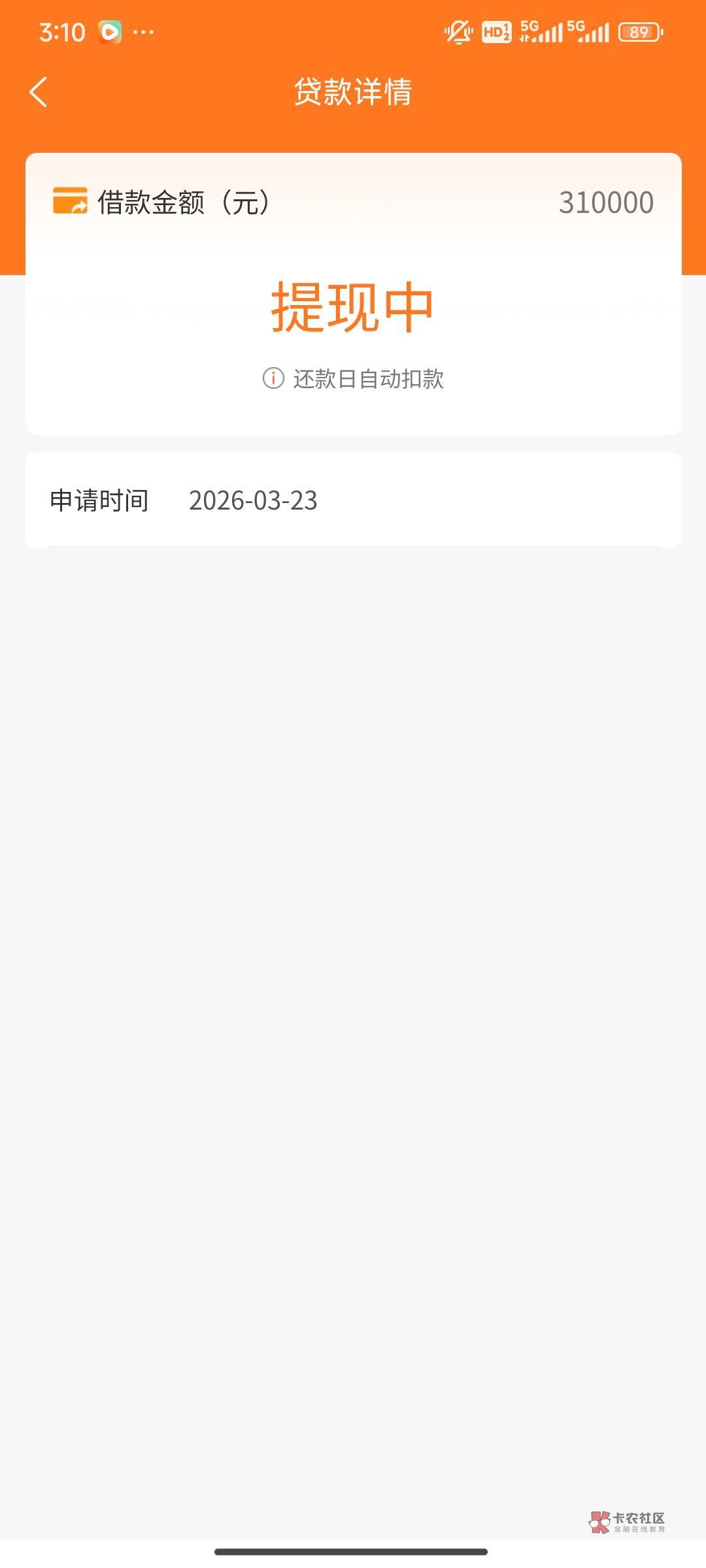
Task: Tap the info icon beside 还款日自动扣款
Action: point(273,378)
